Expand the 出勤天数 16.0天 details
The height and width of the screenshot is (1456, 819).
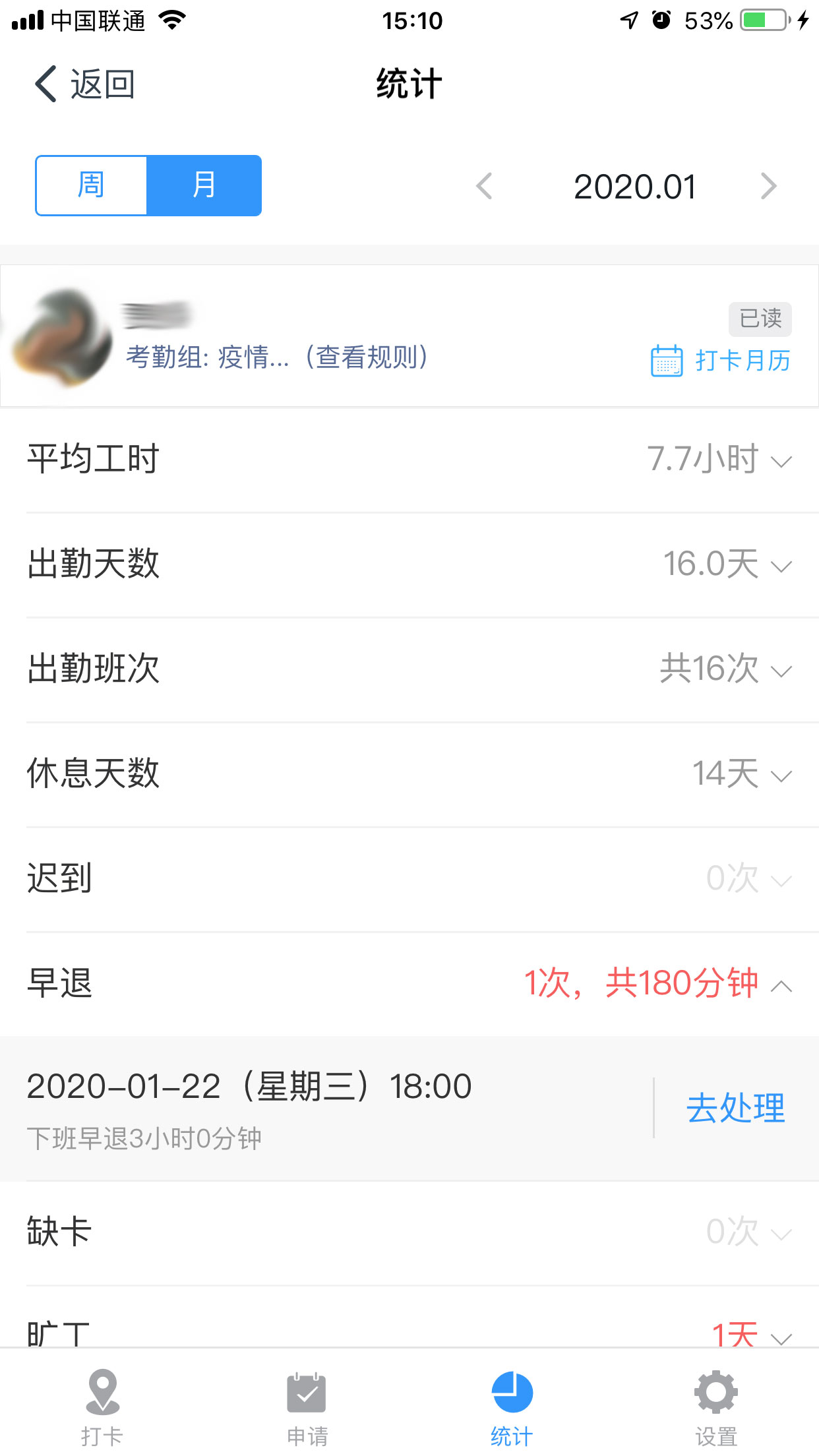(781, 566)
